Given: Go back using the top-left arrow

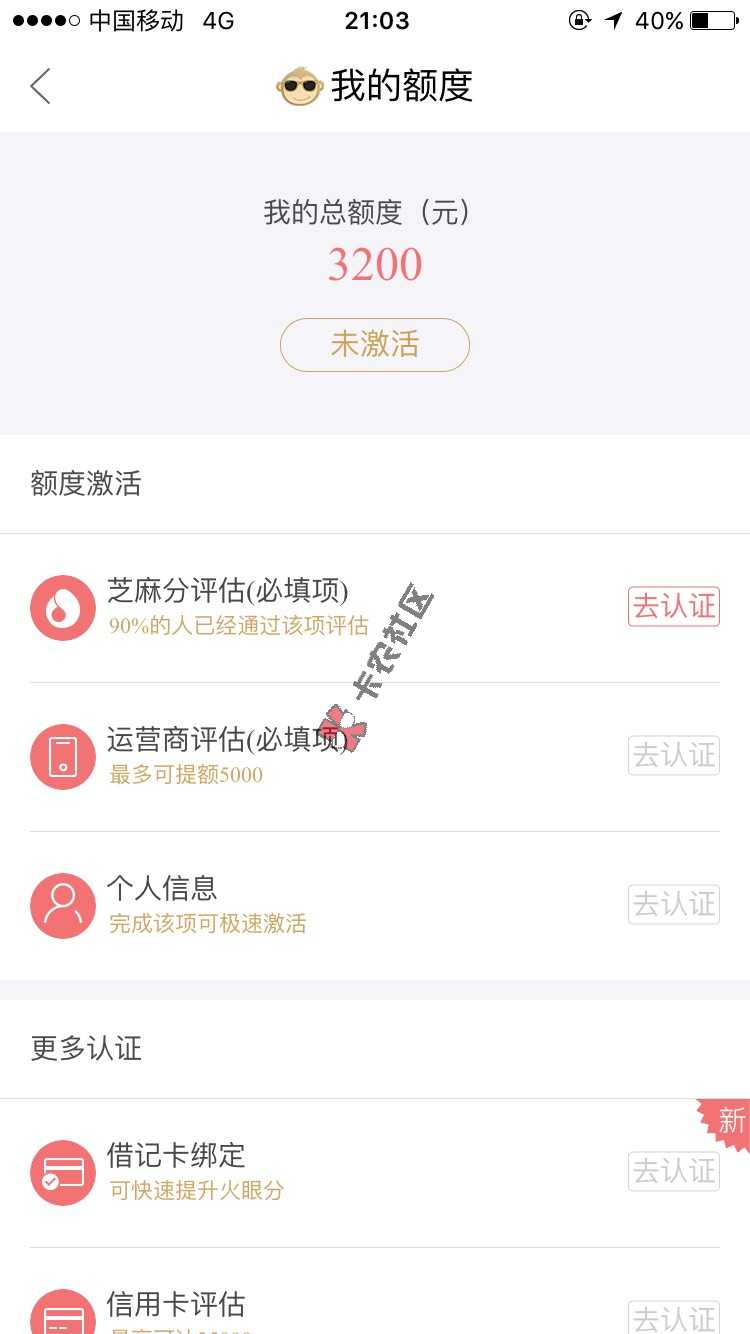Looking at the screenshot, I should click(40, 87).
